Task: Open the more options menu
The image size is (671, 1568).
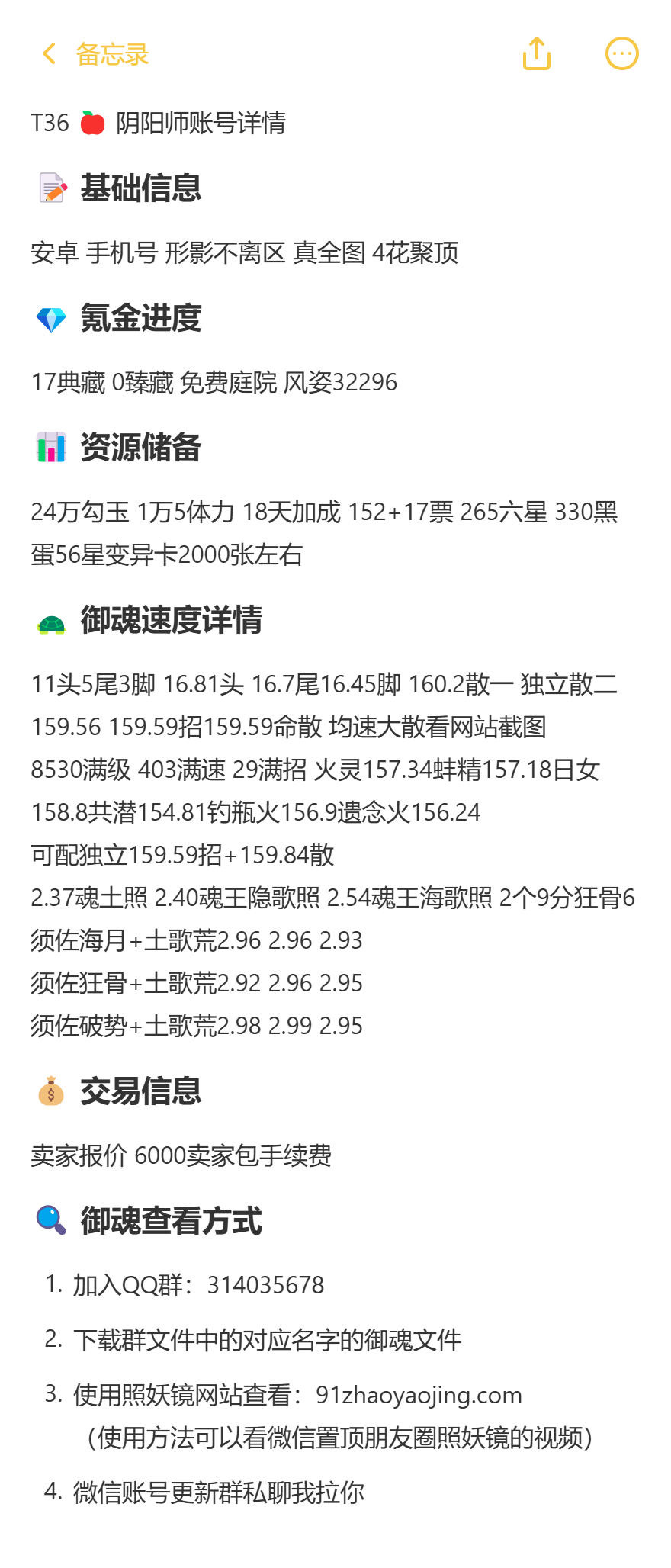Action: [621, 53]
